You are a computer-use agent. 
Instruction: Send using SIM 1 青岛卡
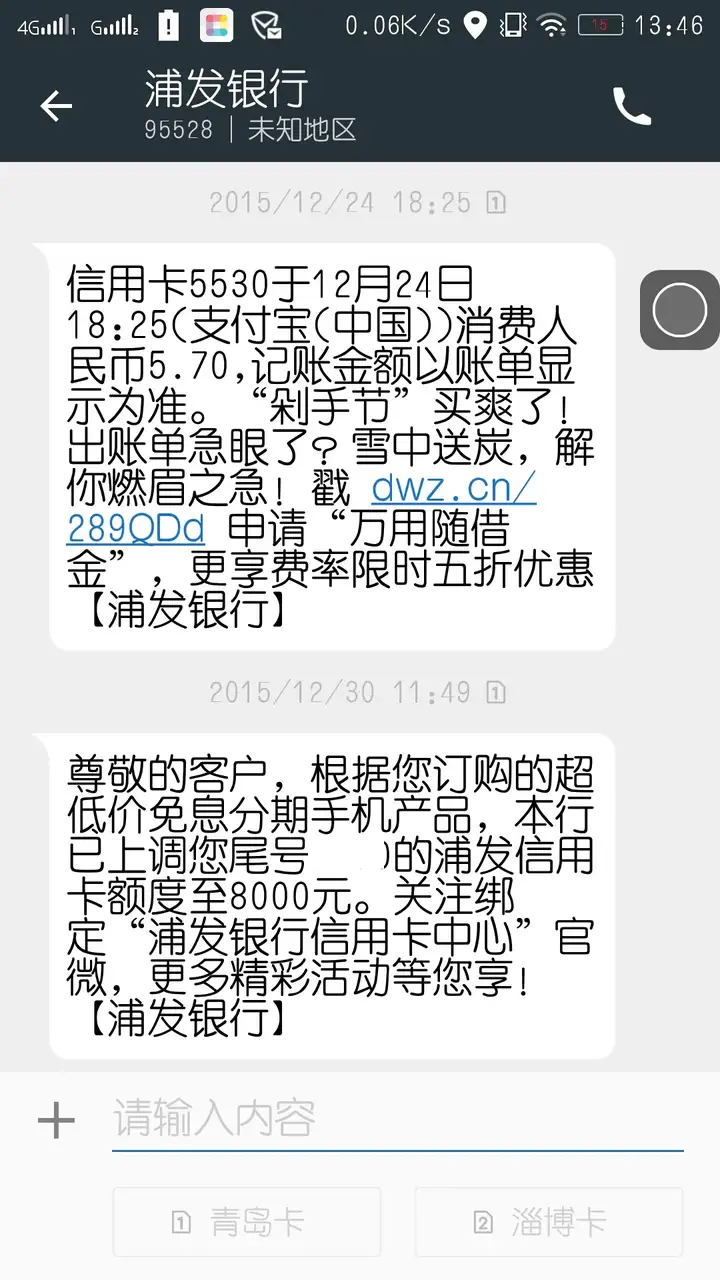click(x=246, y=1221)
